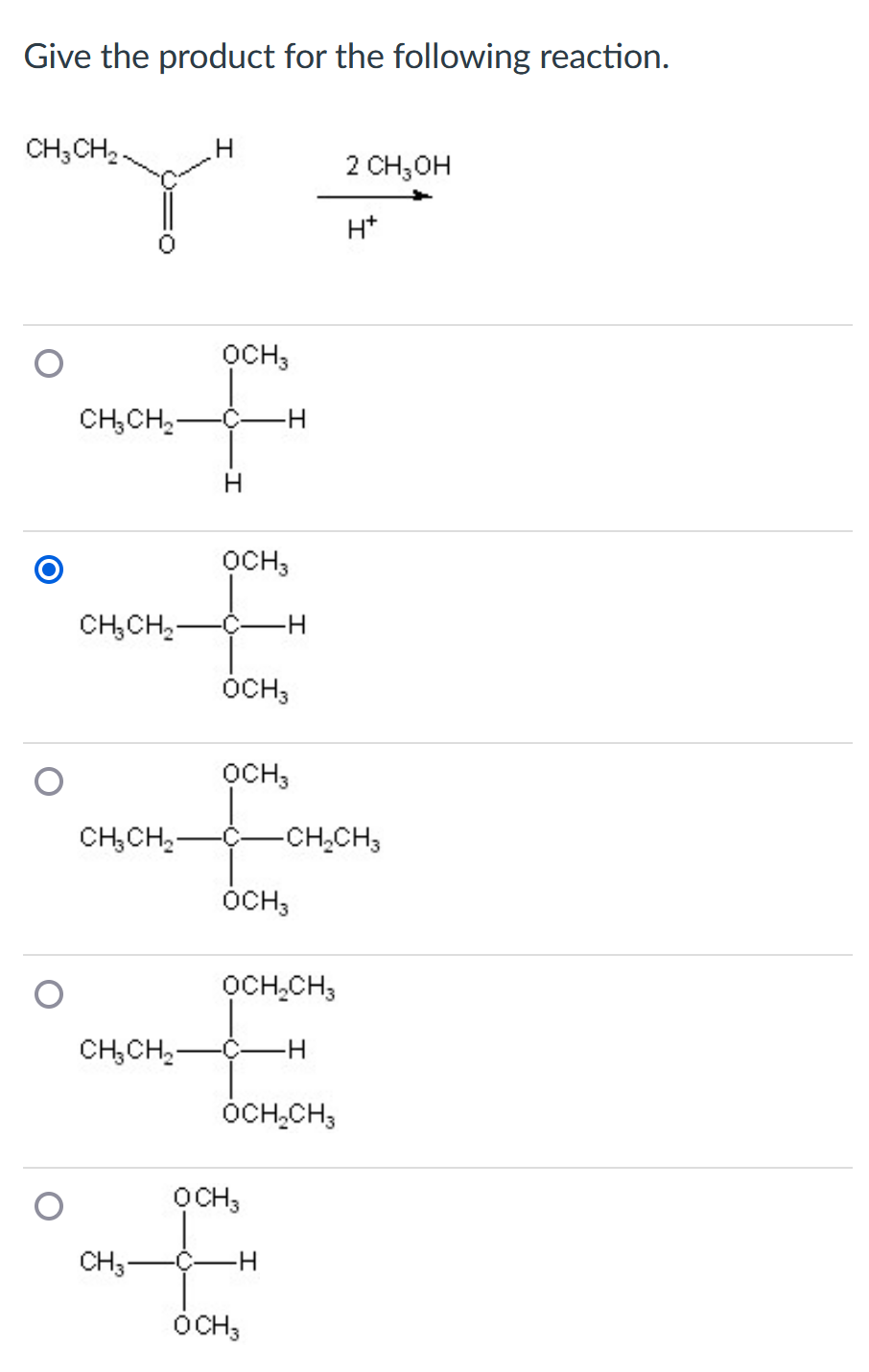
Task: Click the 2 CH3OH reagent label
Action: [x=398, y=165]
